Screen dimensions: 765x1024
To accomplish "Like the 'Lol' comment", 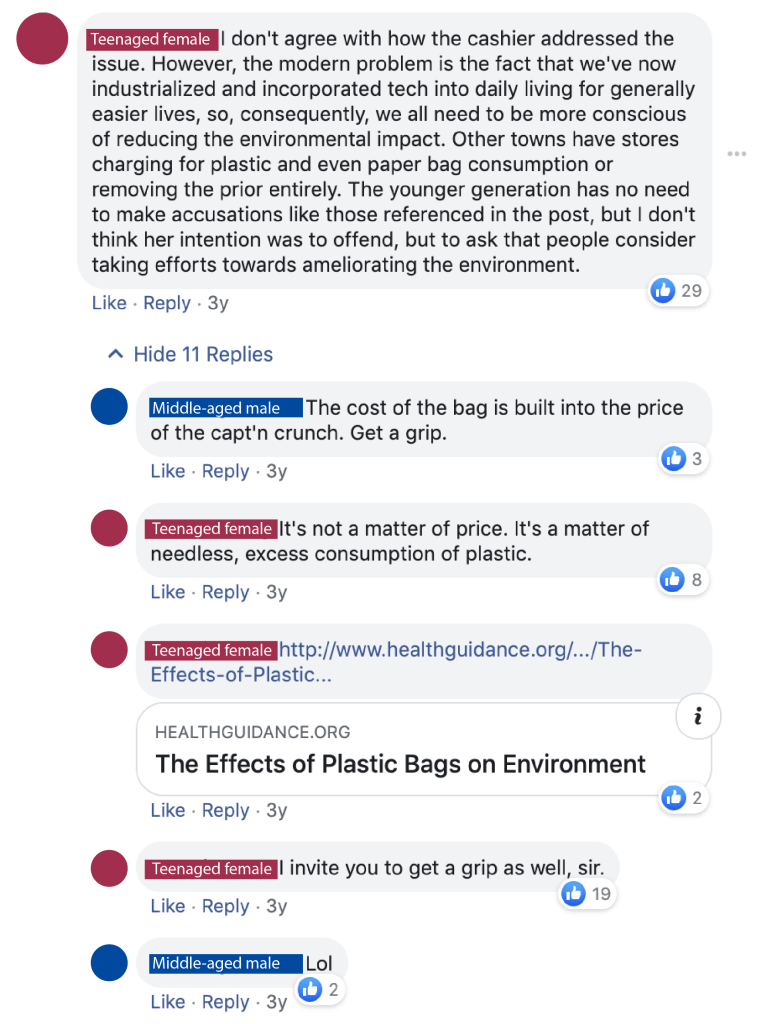I will click(x=168, y=1002).
